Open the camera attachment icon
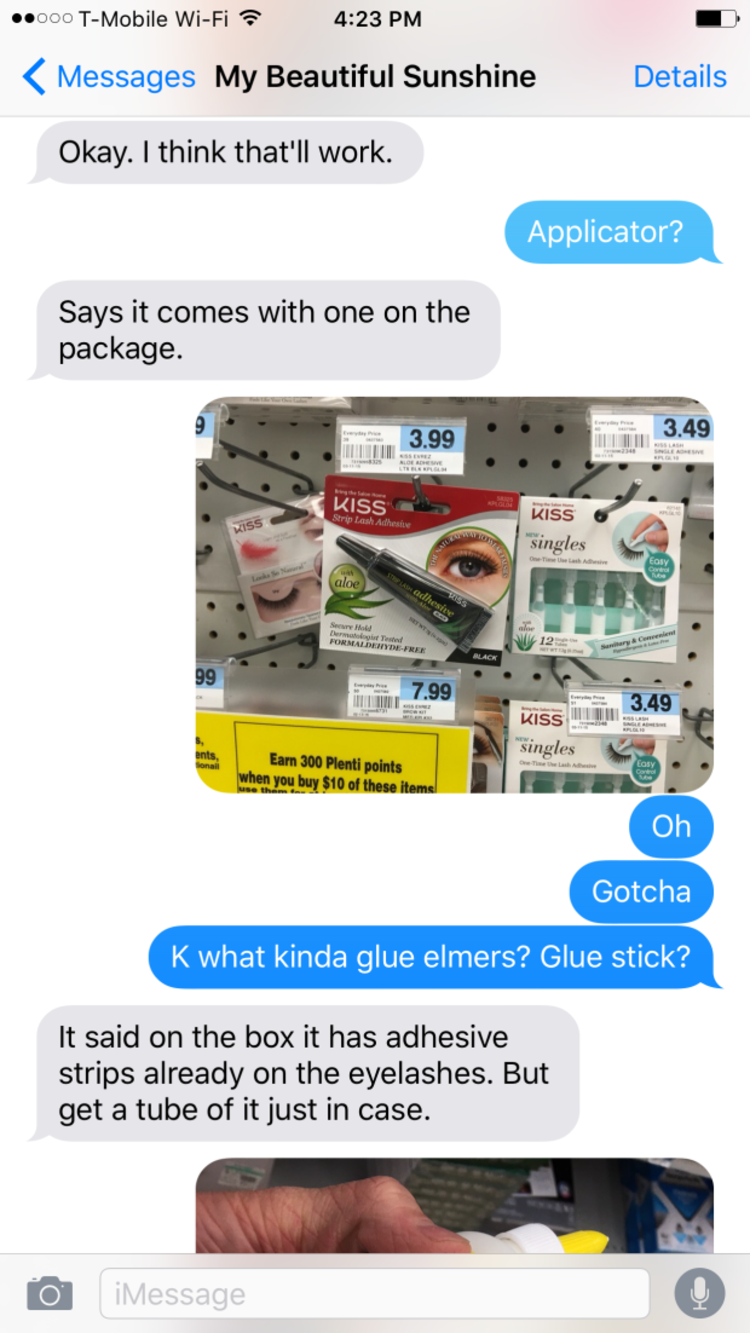 pyautogui.click(x=49, y=1293)
